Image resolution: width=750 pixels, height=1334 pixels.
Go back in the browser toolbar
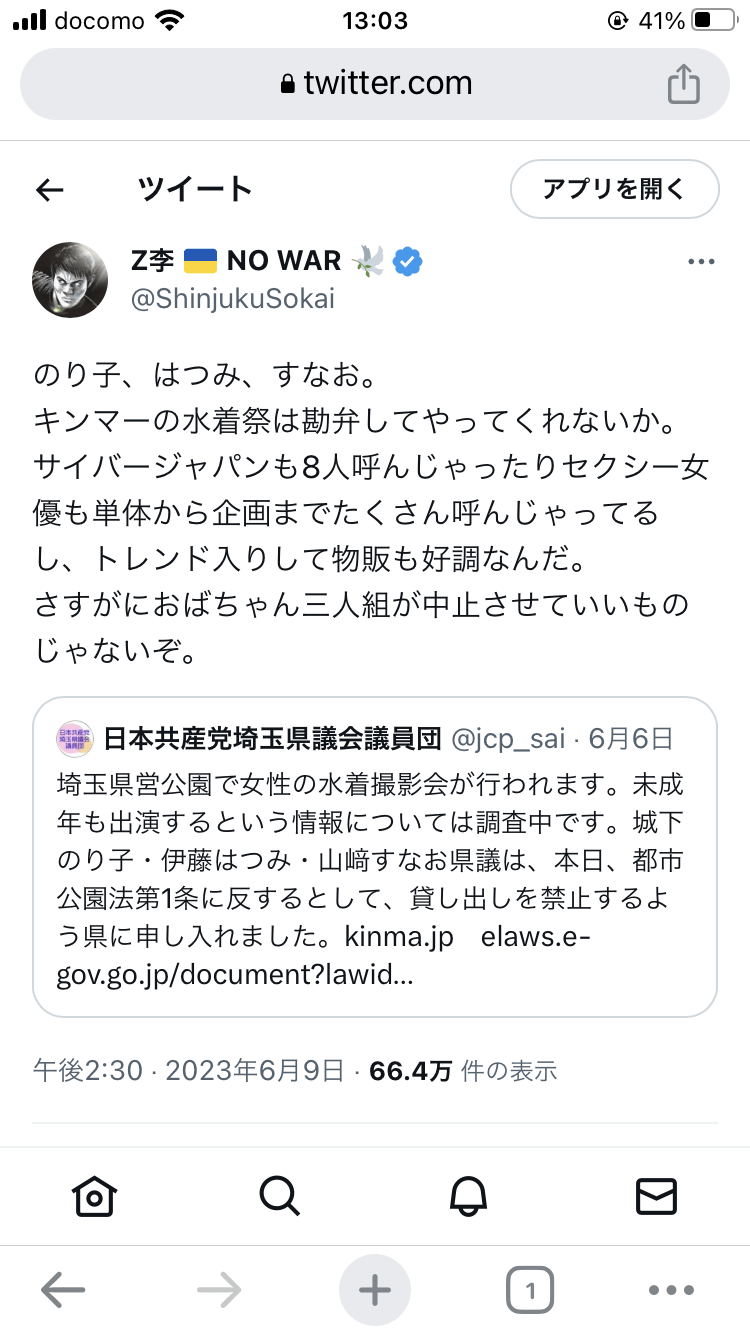point(62,1291)
